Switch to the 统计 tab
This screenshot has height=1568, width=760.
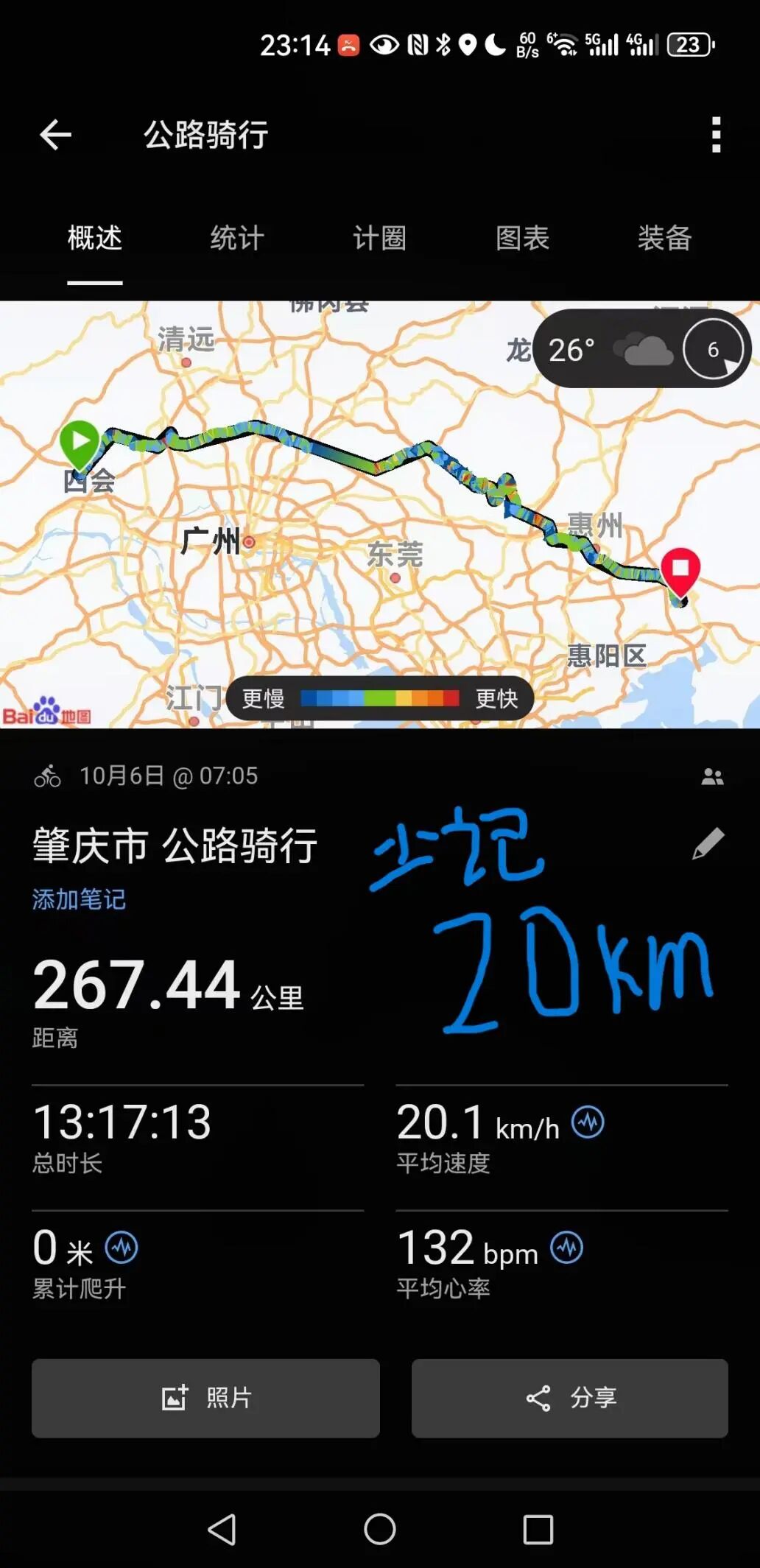[237, 239]
